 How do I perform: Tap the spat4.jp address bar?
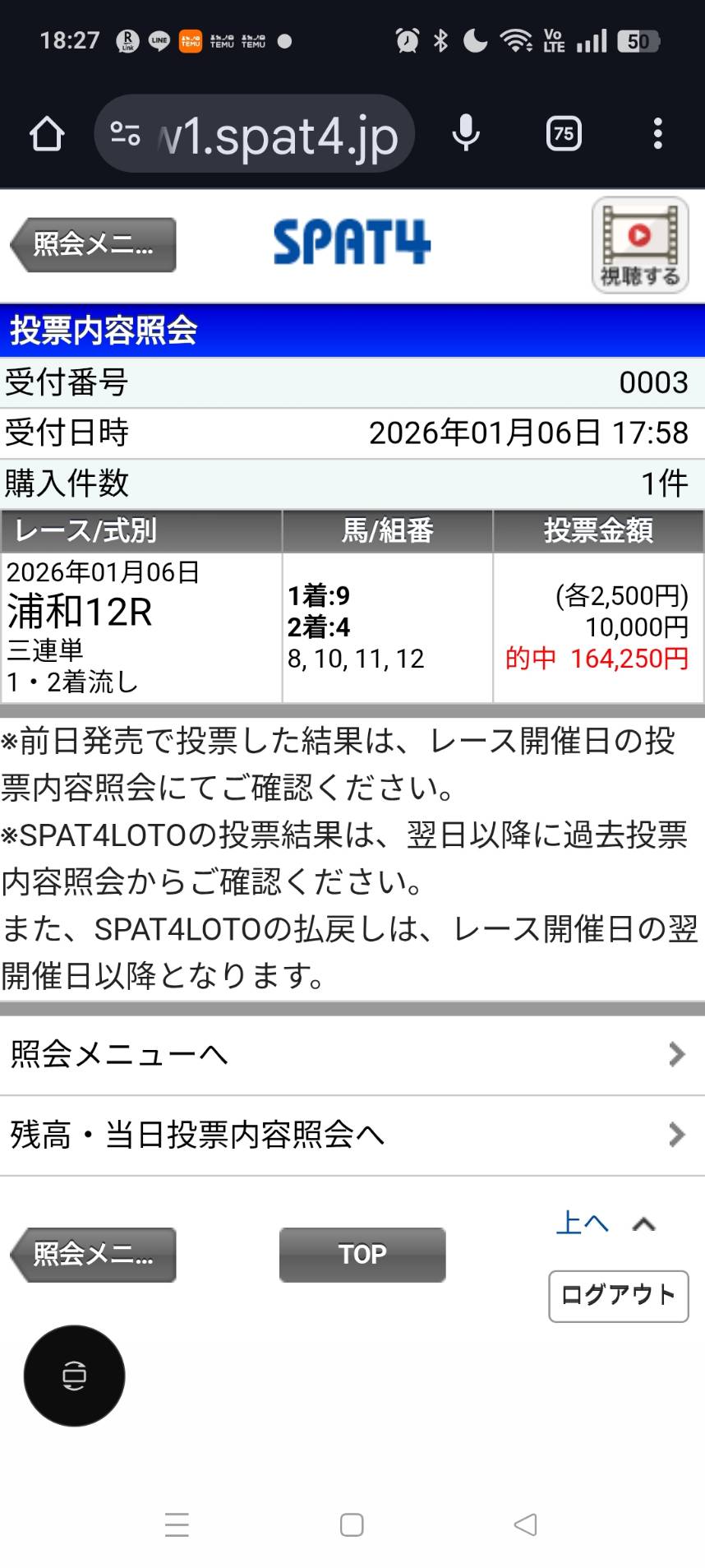[x=255, y=134]
